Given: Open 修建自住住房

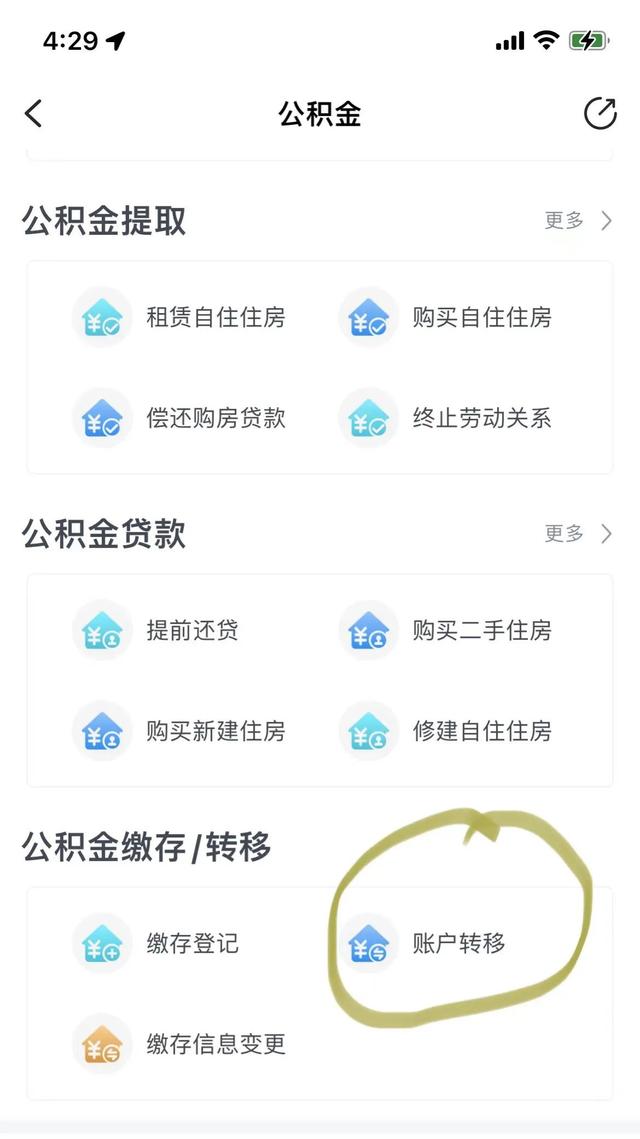Looking at the screenshot, I should click(445, 731).
